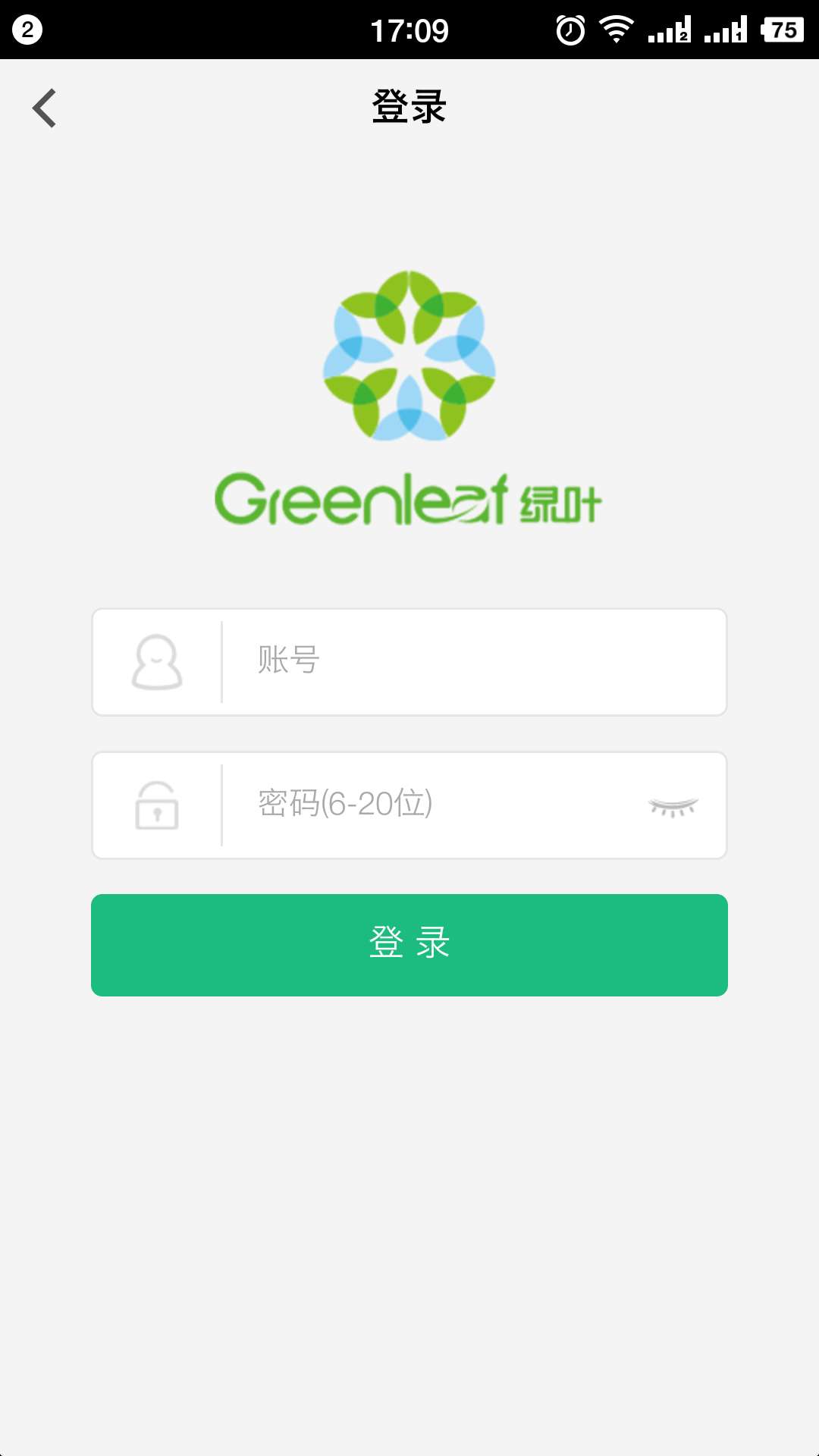Click the padlock icon beside password field
Image resolution: width=819 pixels, height=1456 pixels.
pyautogui.click(x=155, y=805)
